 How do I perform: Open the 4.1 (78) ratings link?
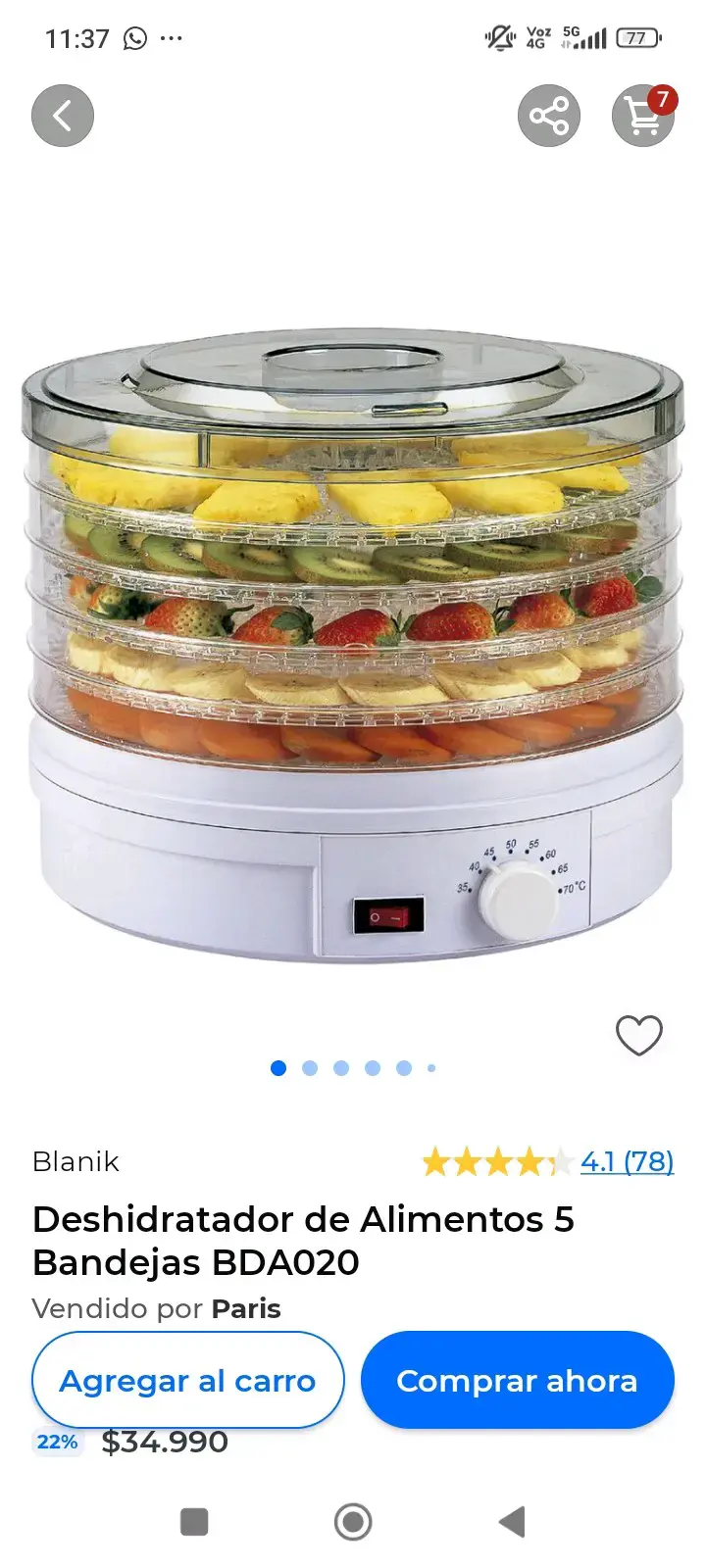click(628, 1161)
